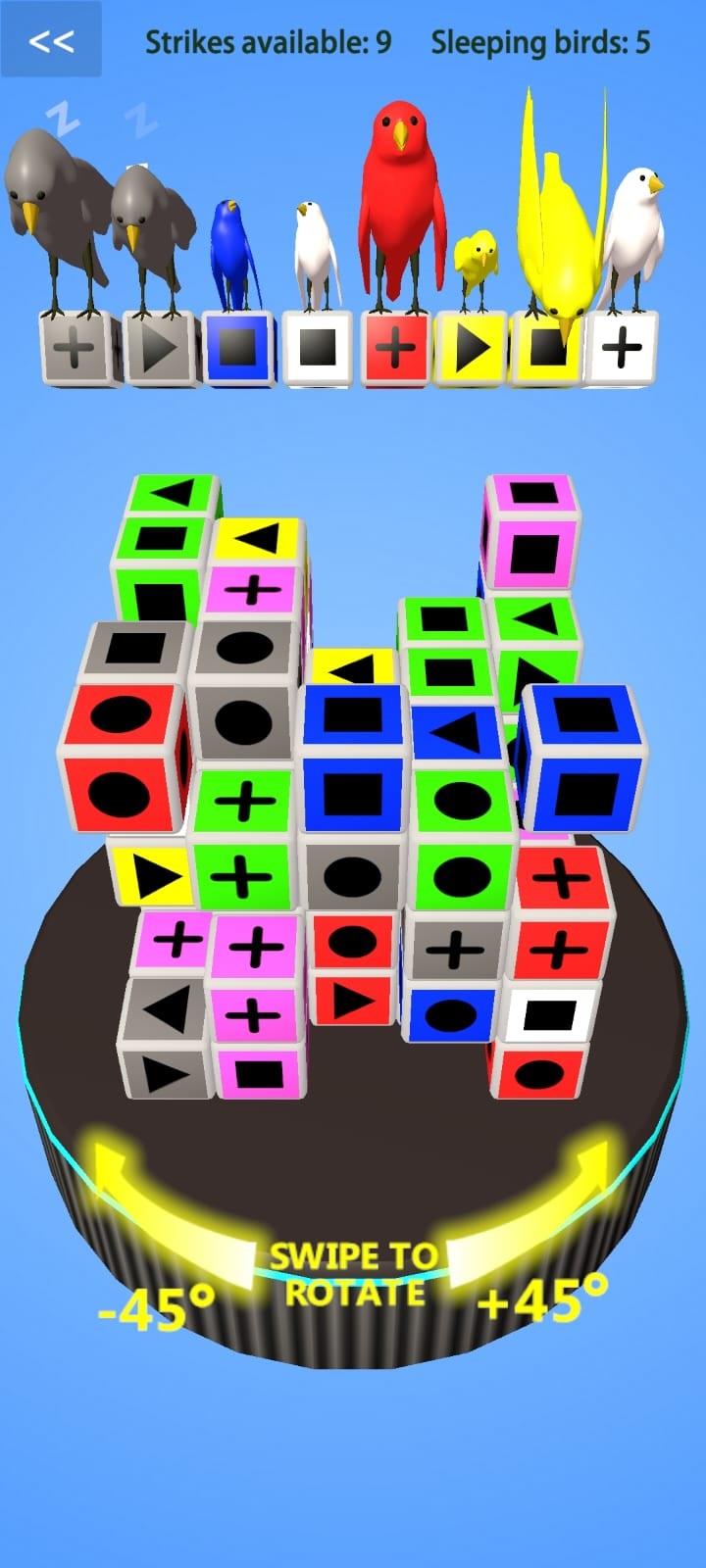Viewport: 706px width, 1568px height.
Task: Select the red cube with plus signs in the pile
Action: point(560,911)
